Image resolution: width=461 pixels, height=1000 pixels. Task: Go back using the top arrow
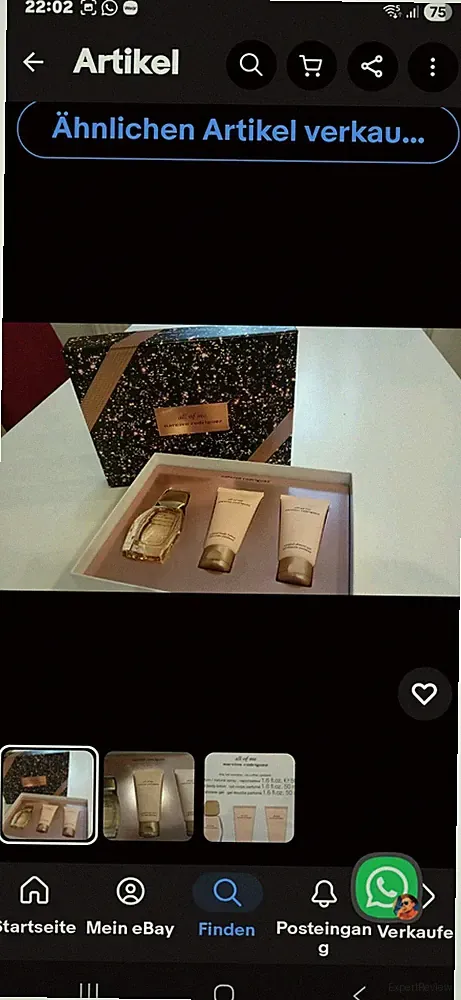33,62
